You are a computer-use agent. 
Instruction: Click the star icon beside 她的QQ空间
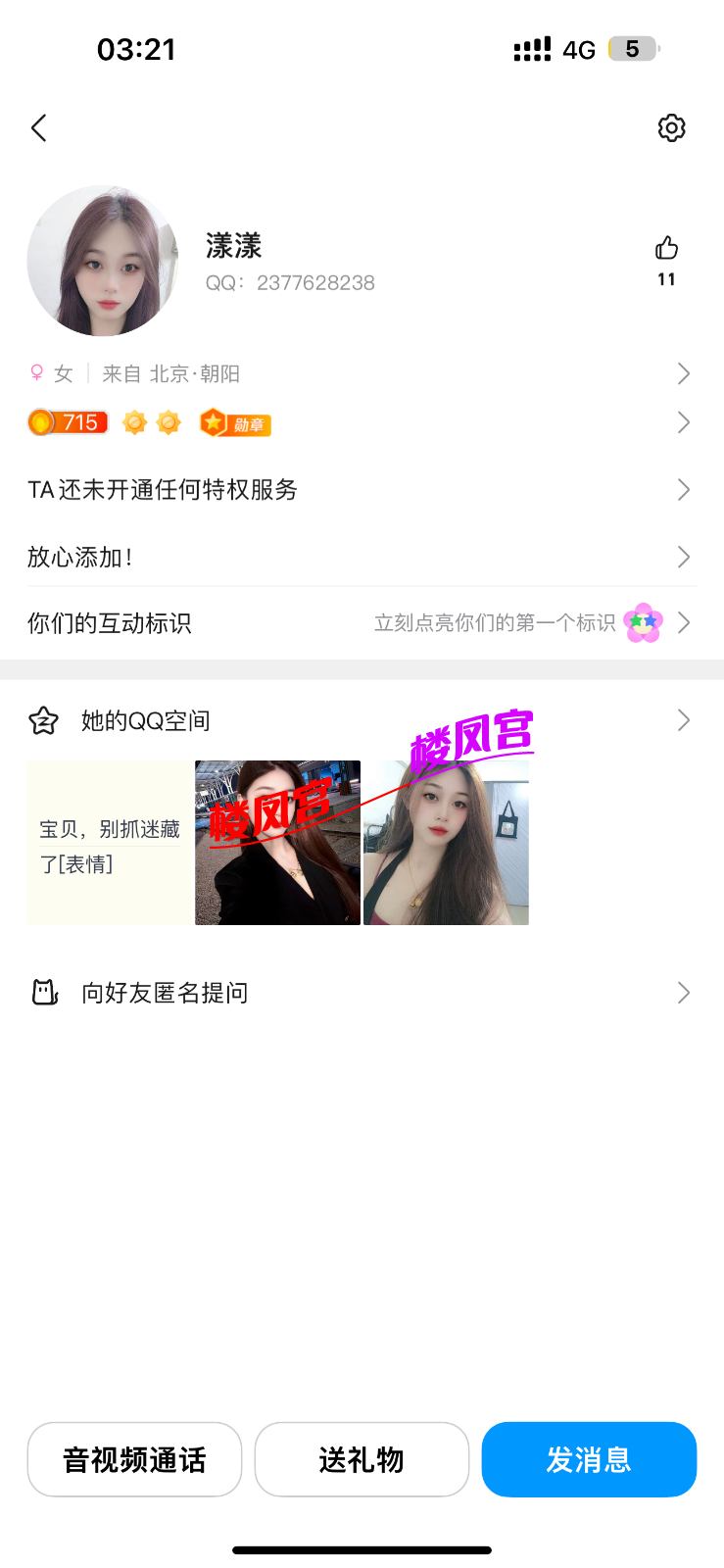(x=45, y=719)
